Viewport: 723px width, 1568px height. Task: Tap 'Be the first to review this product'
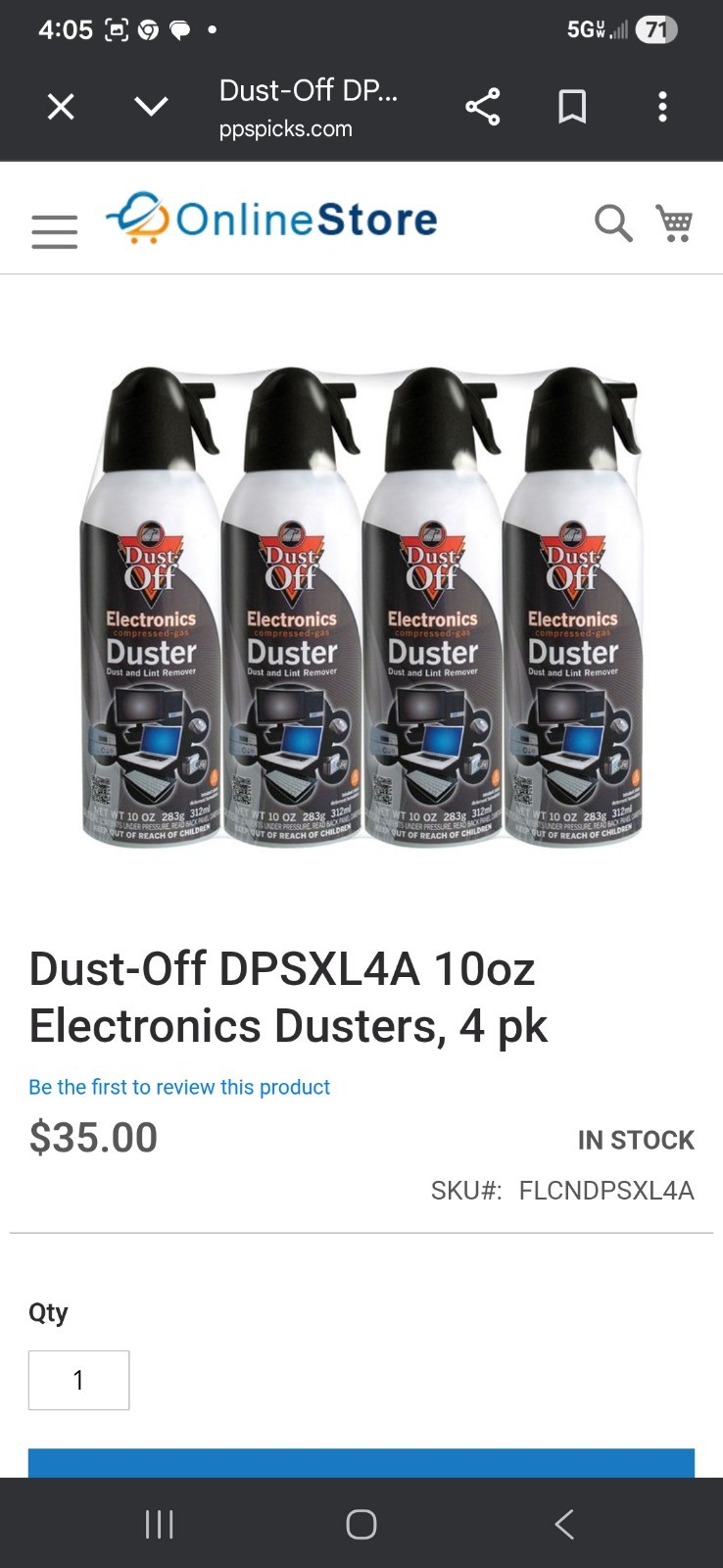179,1087
